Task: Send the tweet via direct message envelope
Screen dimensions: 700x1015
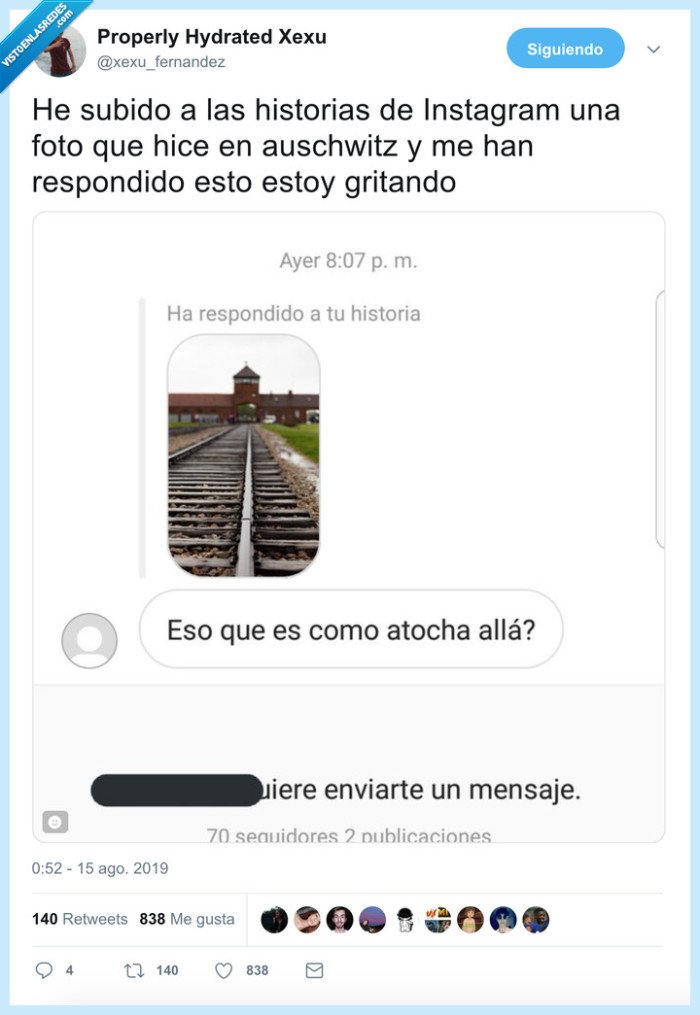Action: (x=314, y=970)
